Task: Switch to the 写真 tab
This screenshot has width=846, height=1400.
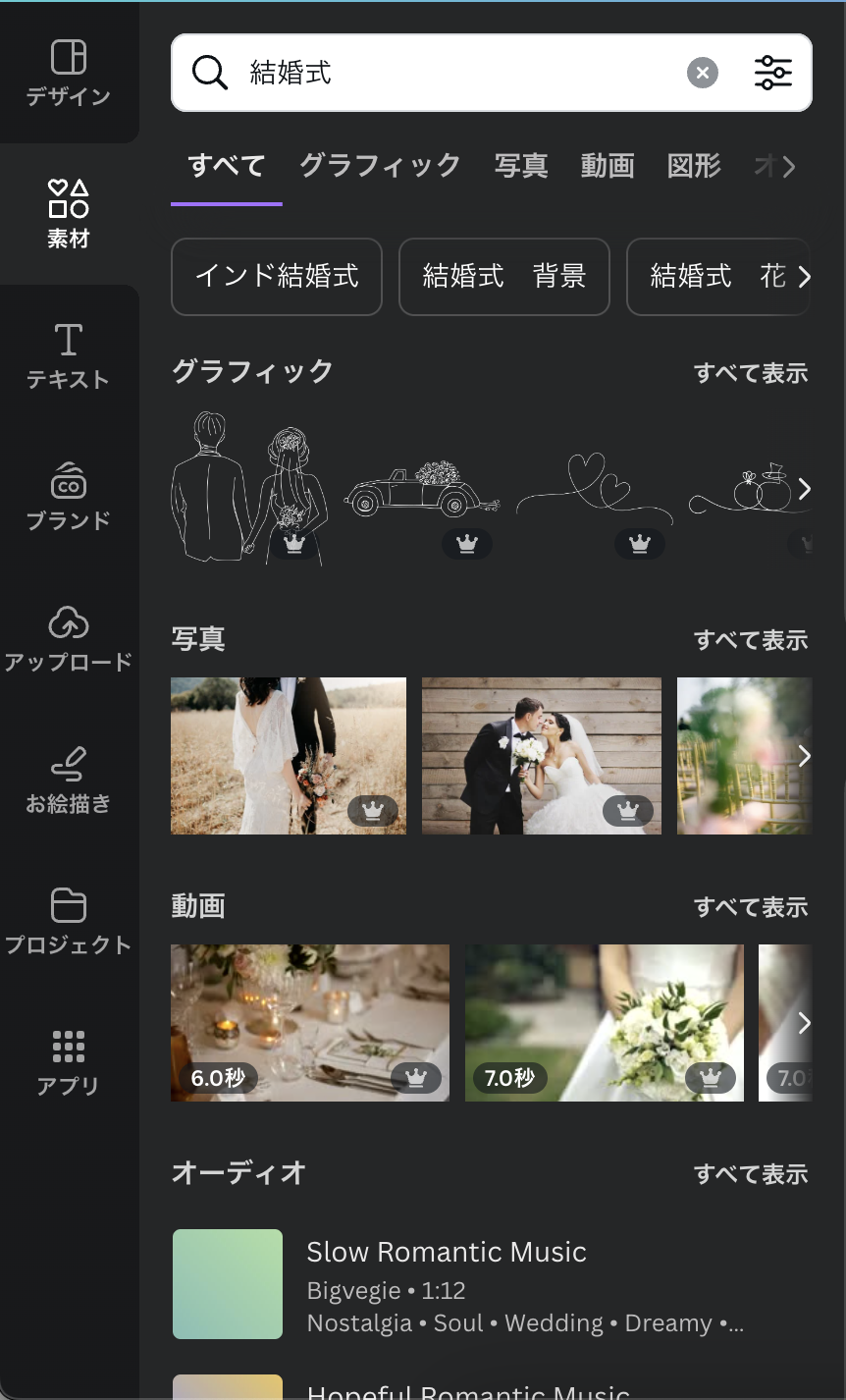Action: (521, 166)
